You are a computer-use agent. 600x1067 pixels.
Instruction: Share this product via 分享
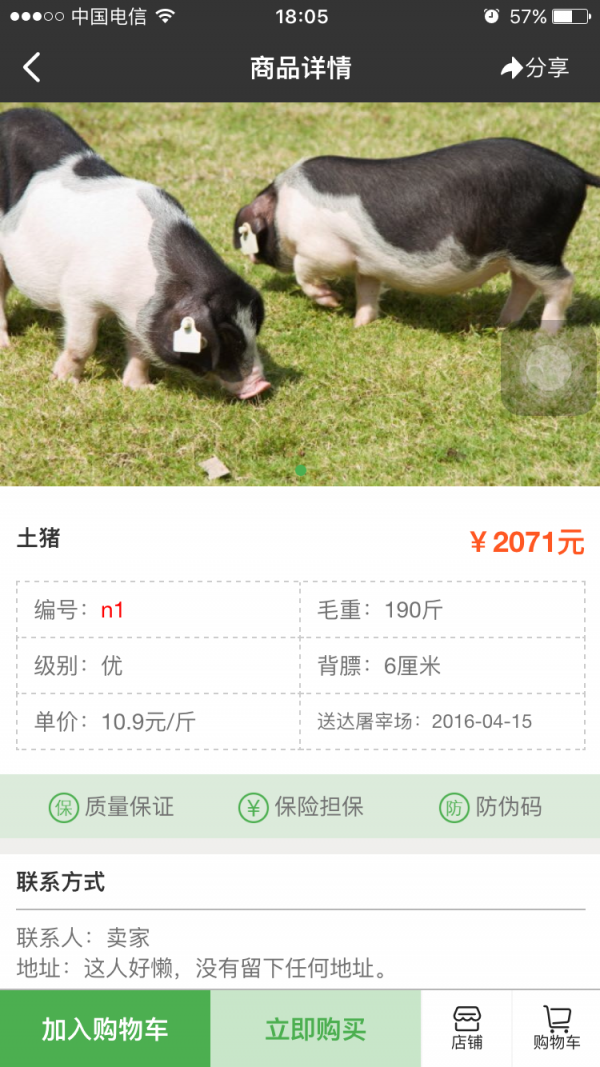(534, 68)
